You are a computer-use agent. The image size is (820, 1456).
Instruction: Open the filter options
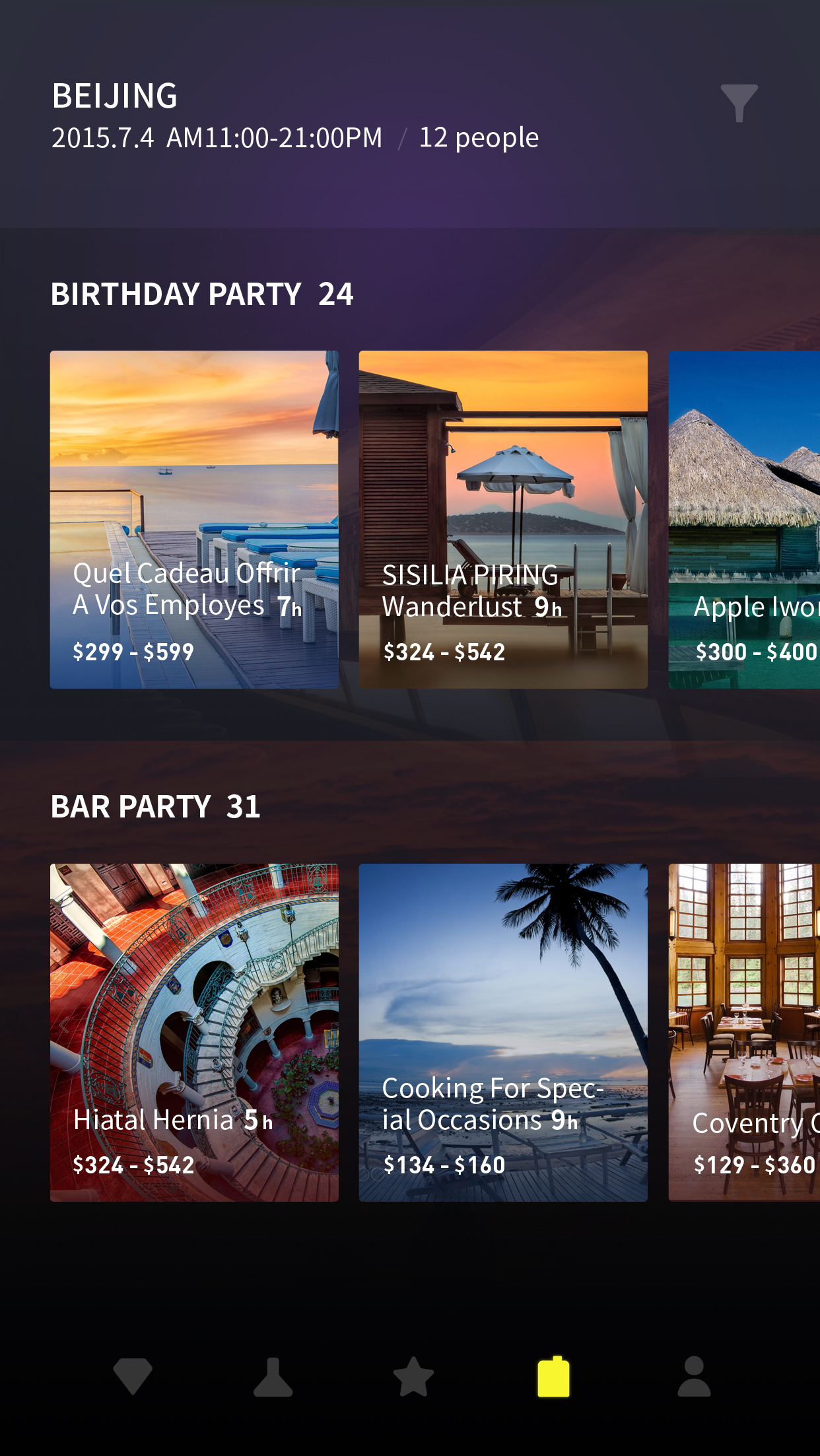click(739, 103)
